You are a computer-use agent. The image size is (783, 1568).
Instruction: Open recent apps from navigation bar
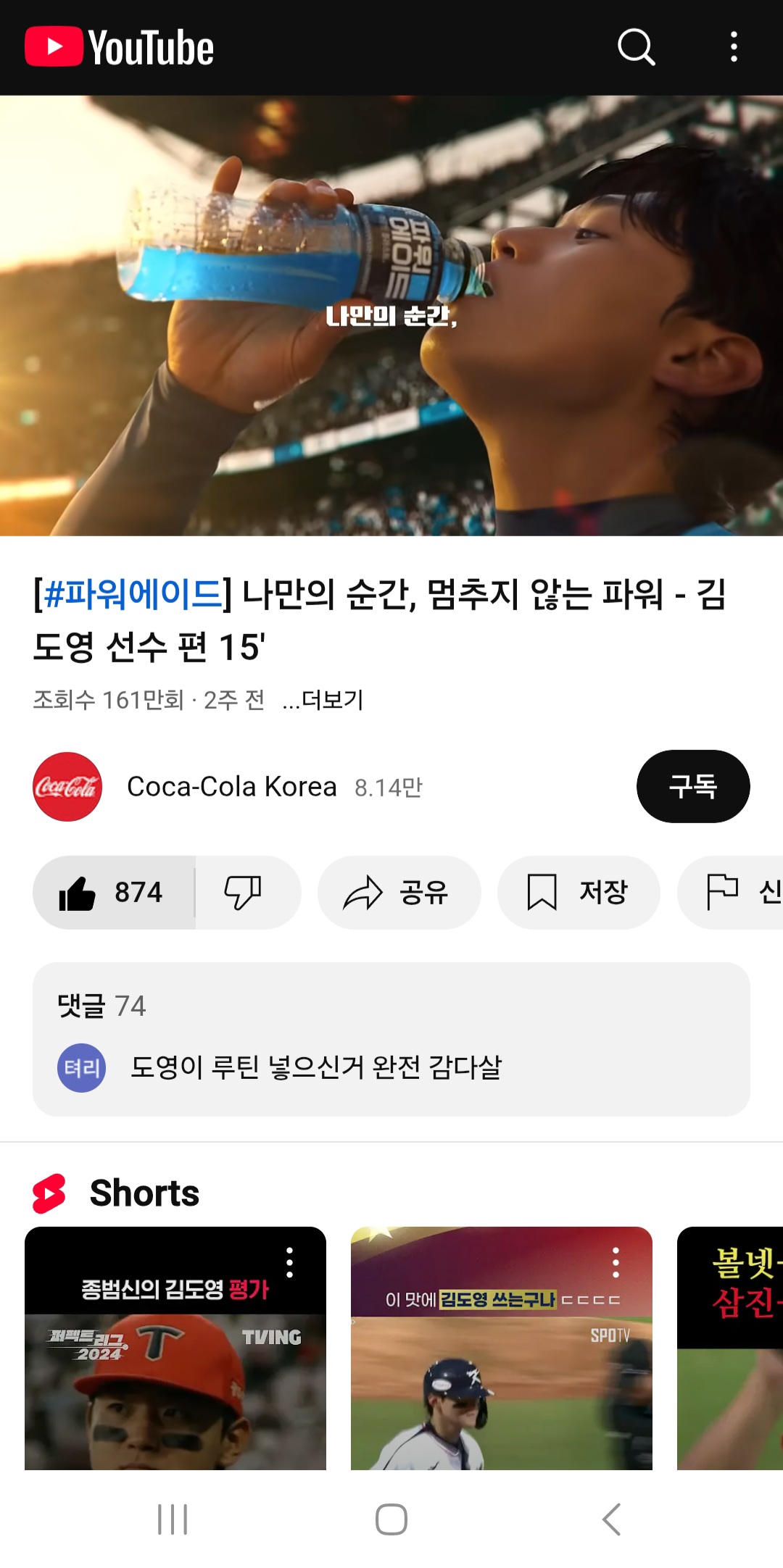173,1519
